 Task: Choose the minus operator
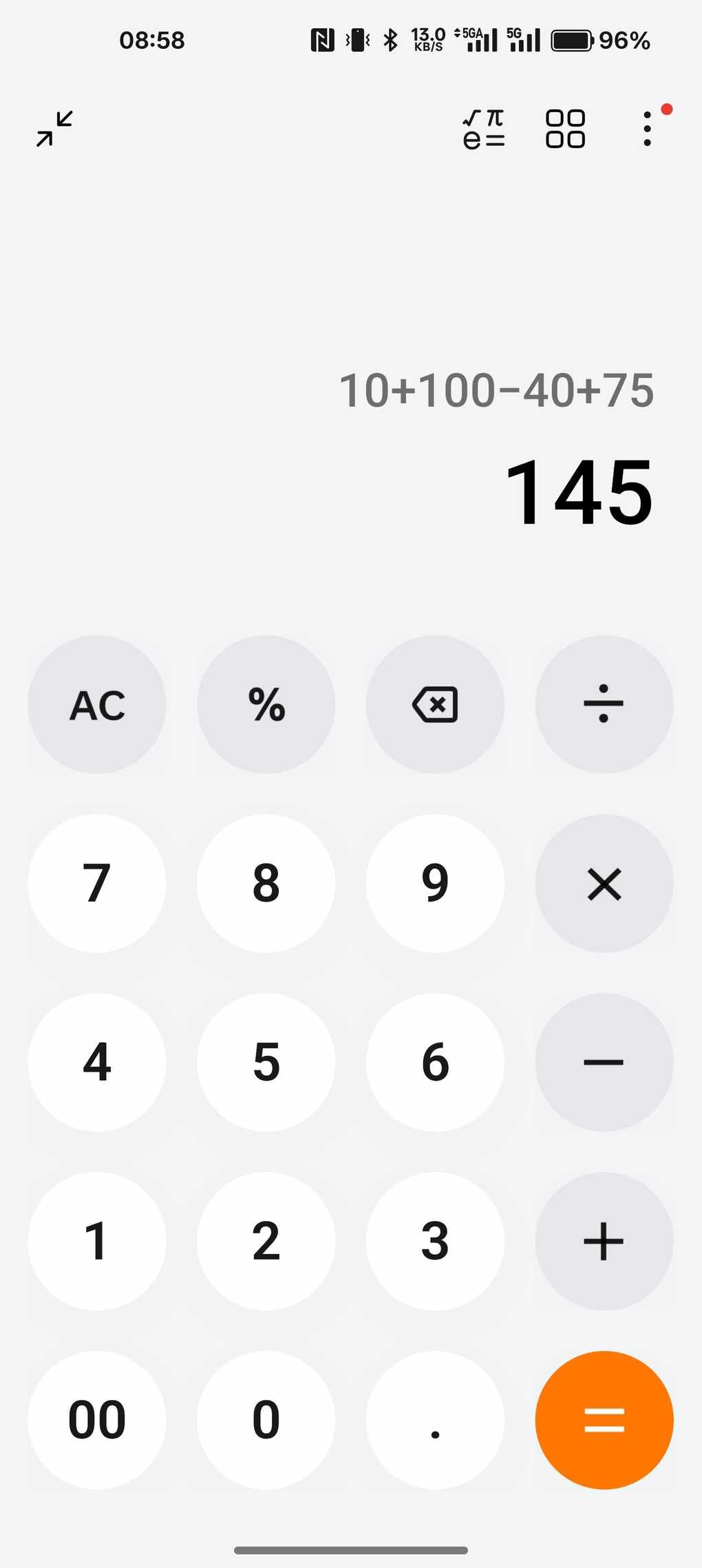click(x=604, y=1062)
